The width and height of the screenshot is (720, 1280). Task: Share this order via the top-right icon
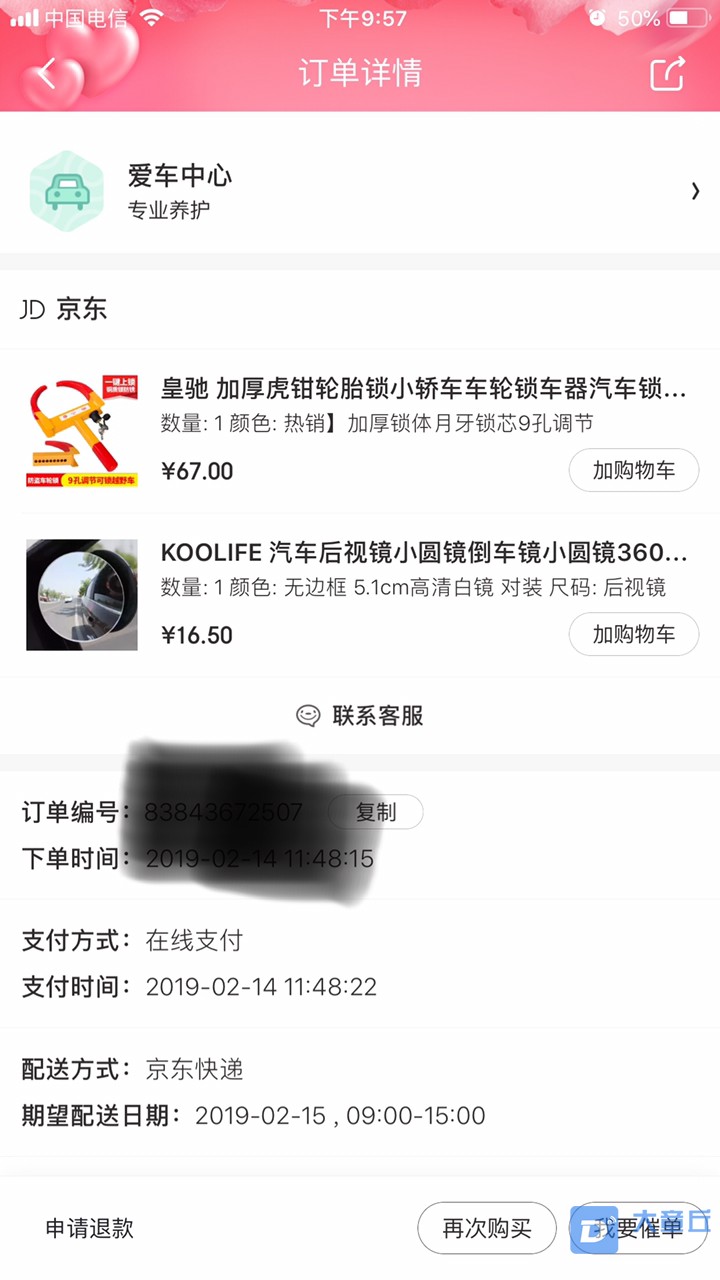(667, 73)
